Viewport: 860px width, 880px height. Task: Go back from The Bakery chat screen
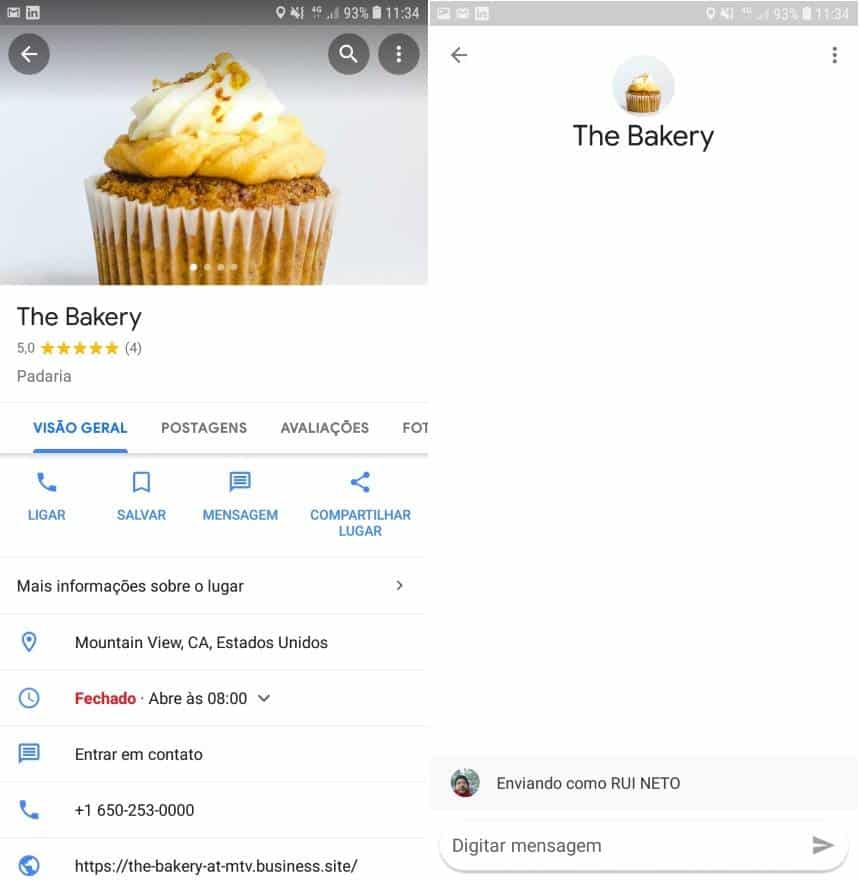pos(459,55)
